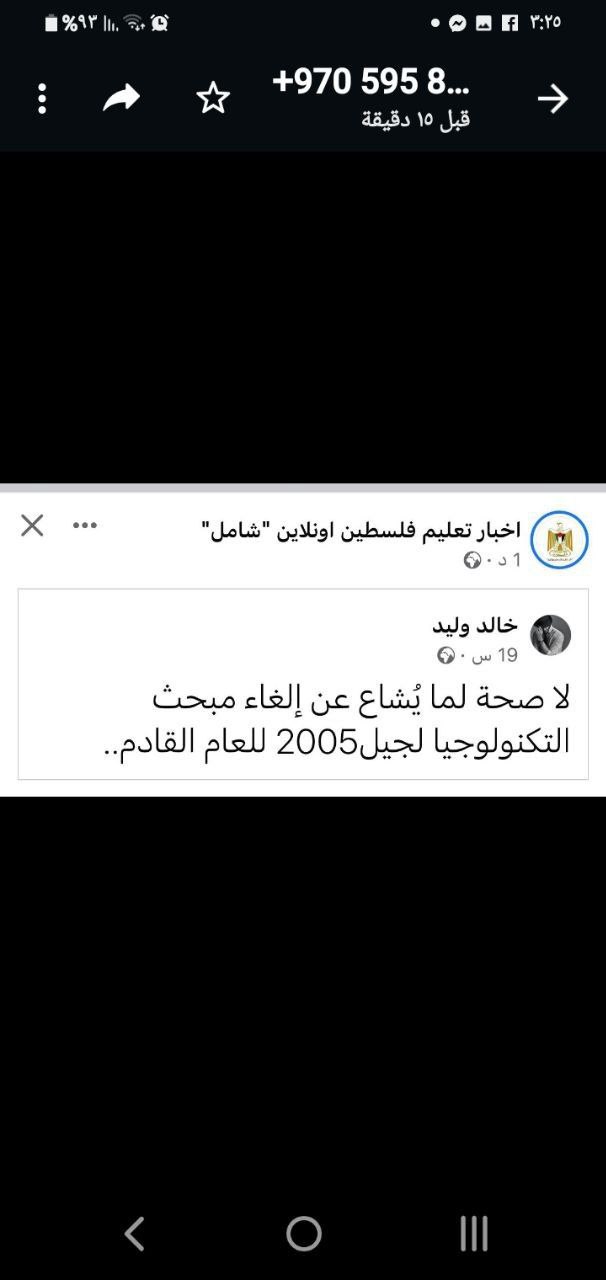The height and width of the screenshot is (1280, 606).
Task: Star this image message
Action: coord(213,98)
